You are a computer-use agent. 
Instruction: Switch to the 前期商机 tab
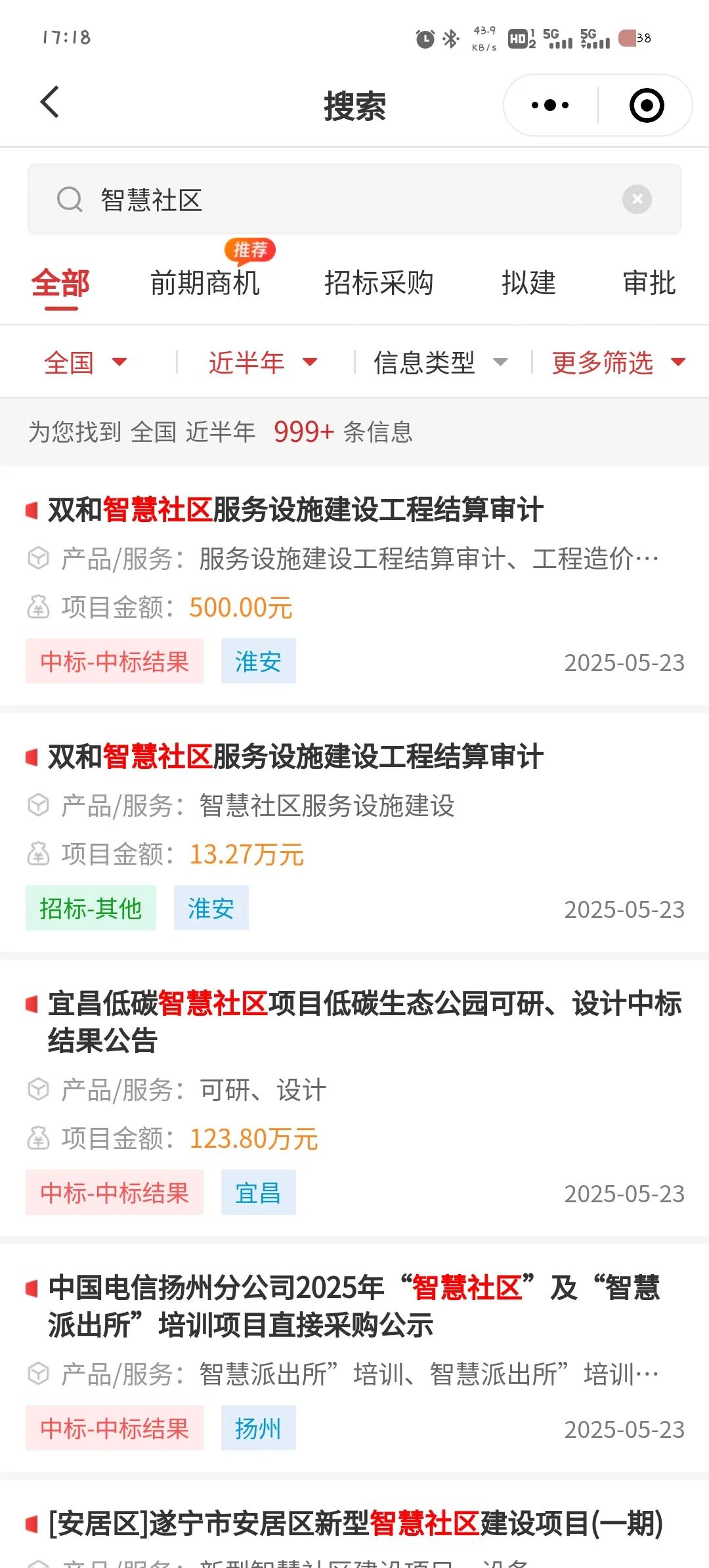pyautogui.click(x=205, y=283)
